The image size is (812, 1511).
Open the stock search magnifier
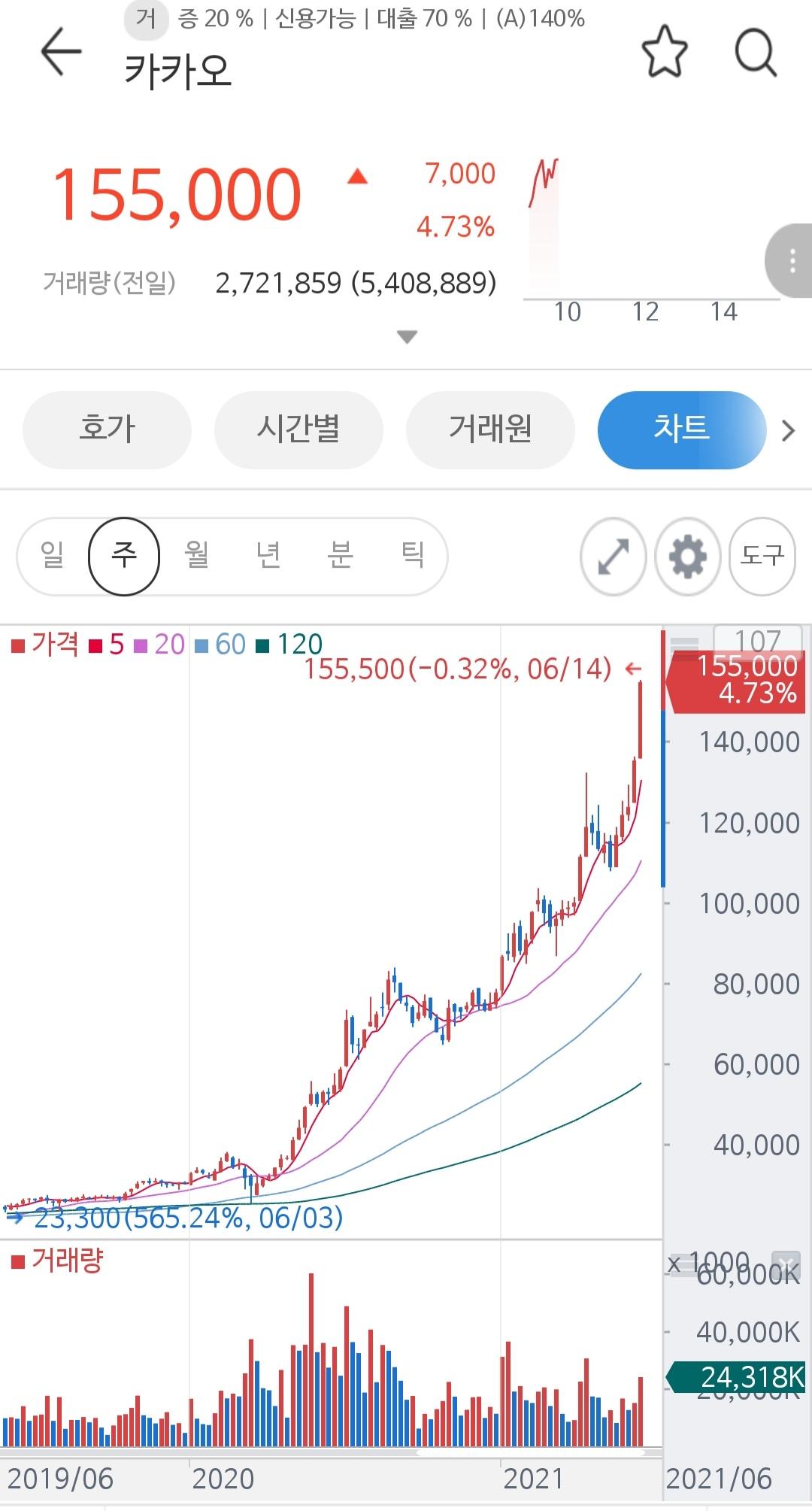click(x=755, y=52)
